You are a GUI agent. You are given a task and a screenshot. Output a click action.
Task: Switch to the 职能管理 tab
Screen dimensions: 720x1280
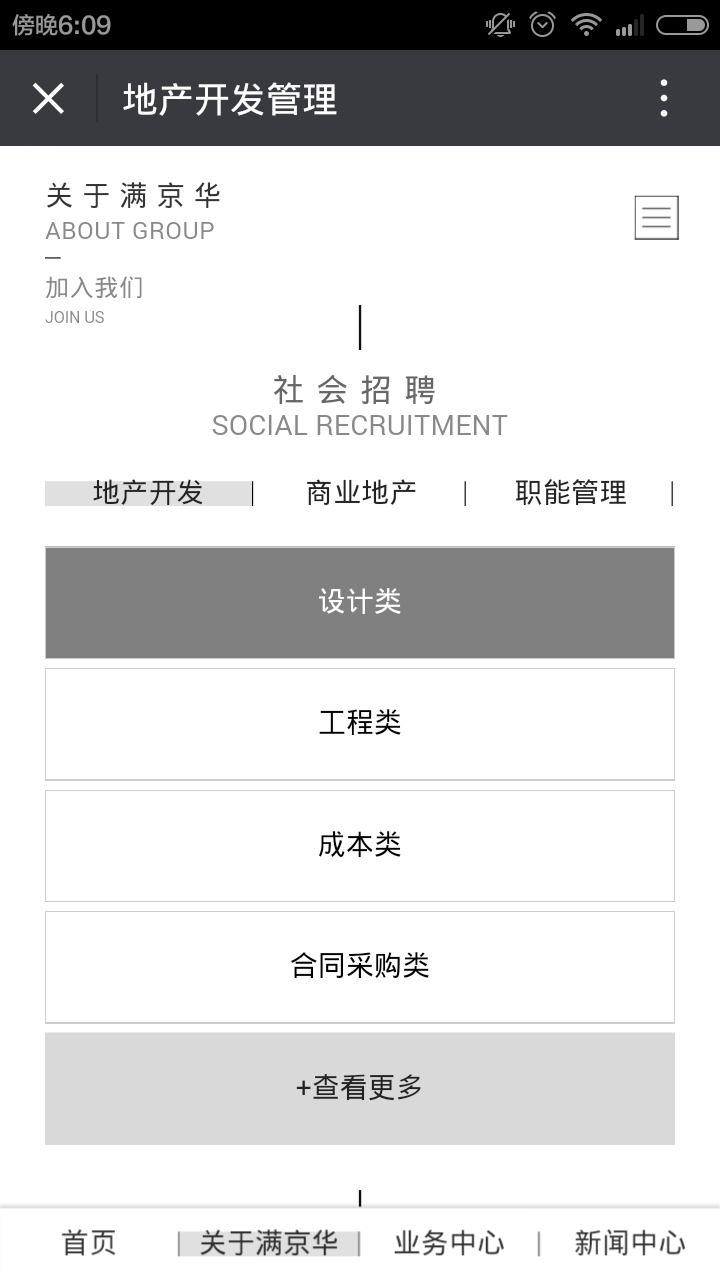[x=572, y=492]
